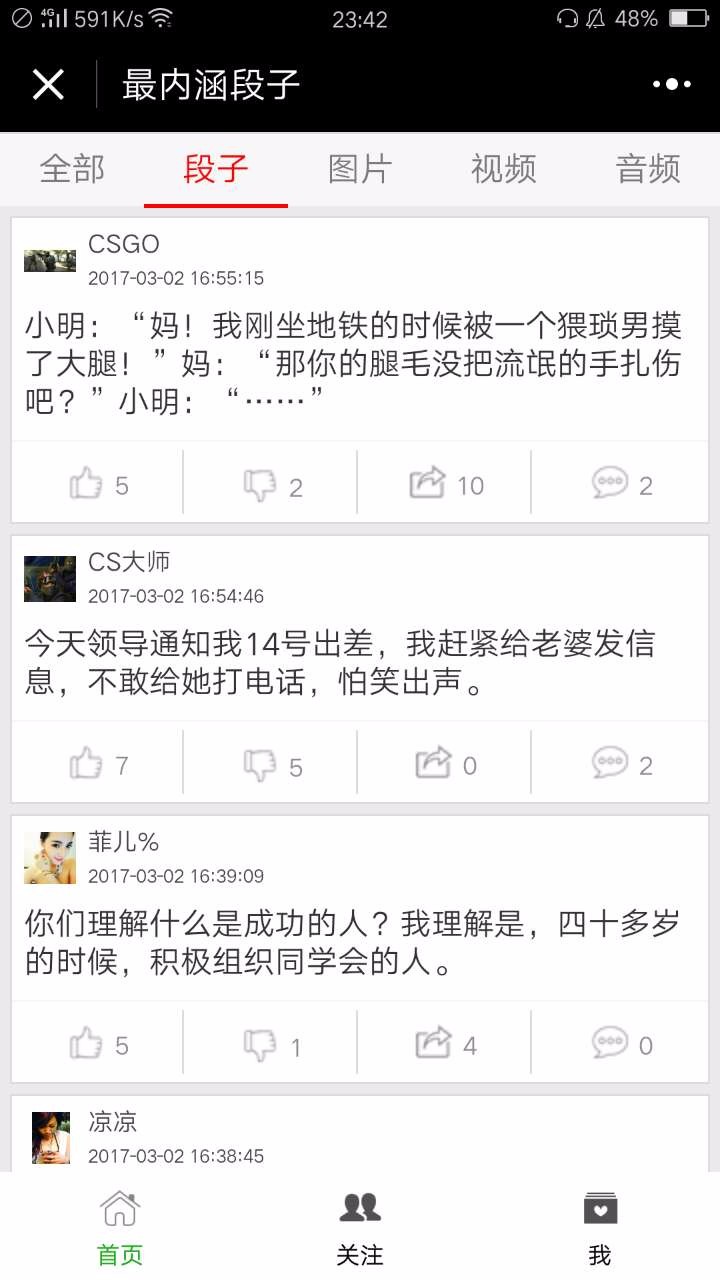
Task: Switch to the 视频 tab
Action: click(504, 169)
